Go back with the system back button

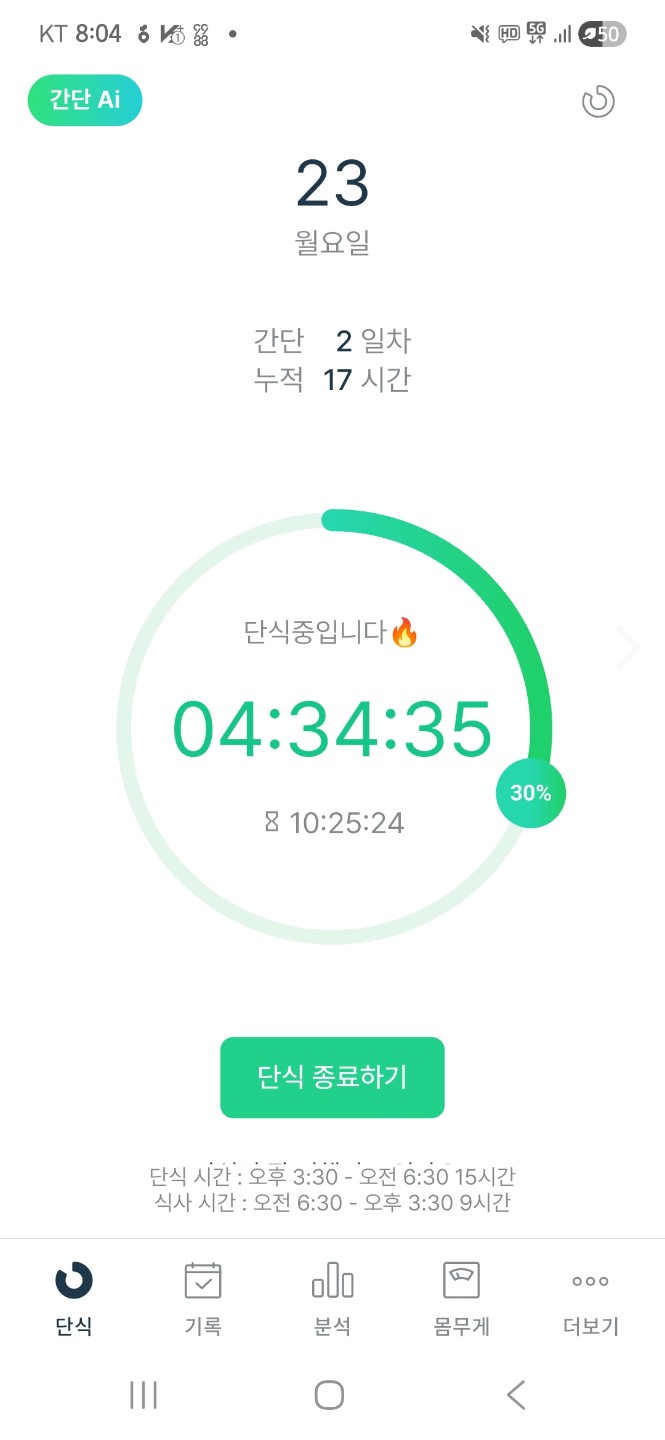coord(516,1395)
